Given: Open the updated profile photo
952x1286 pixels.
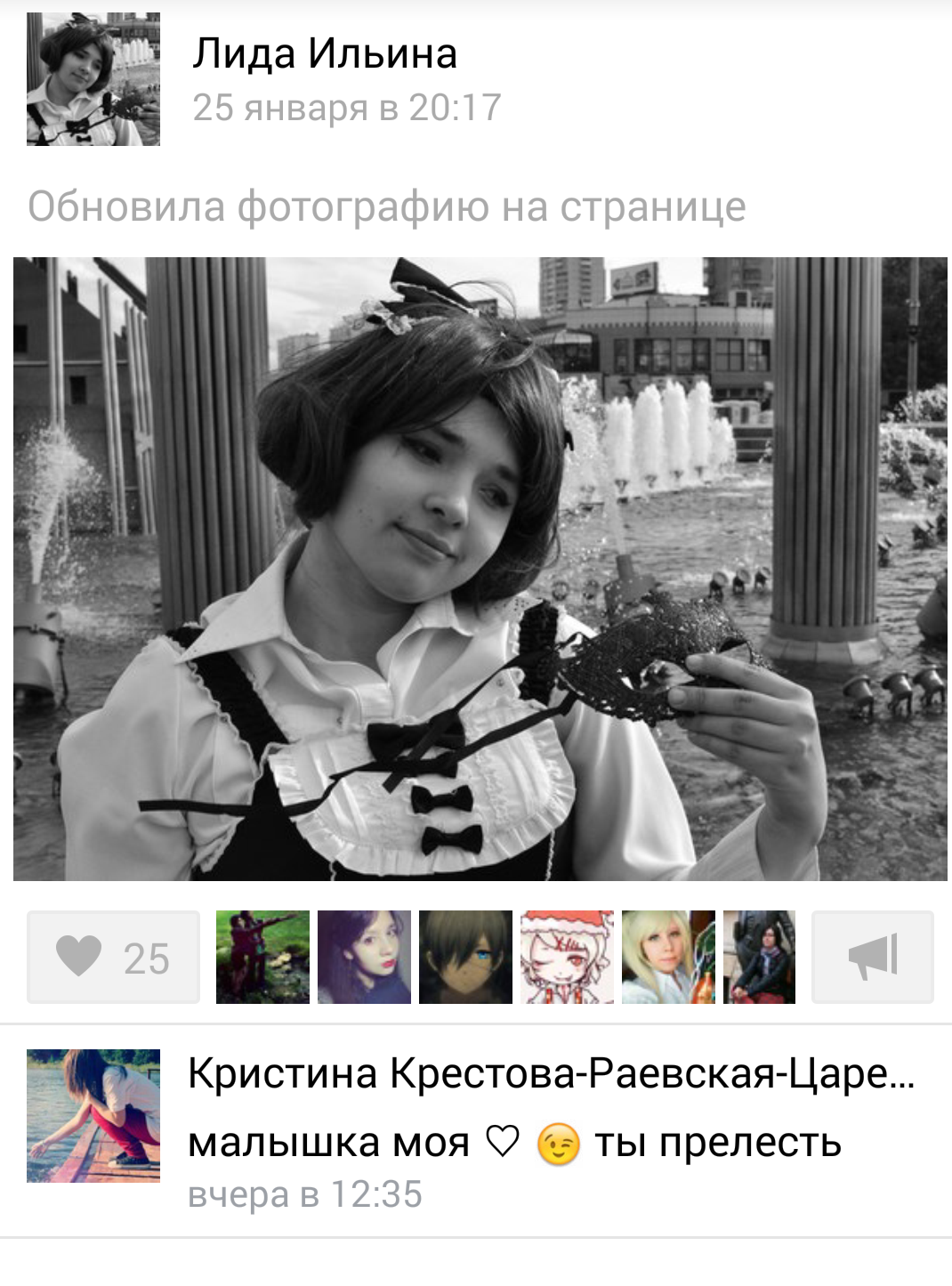Looking at the screenshot, I should pos(480,569).
